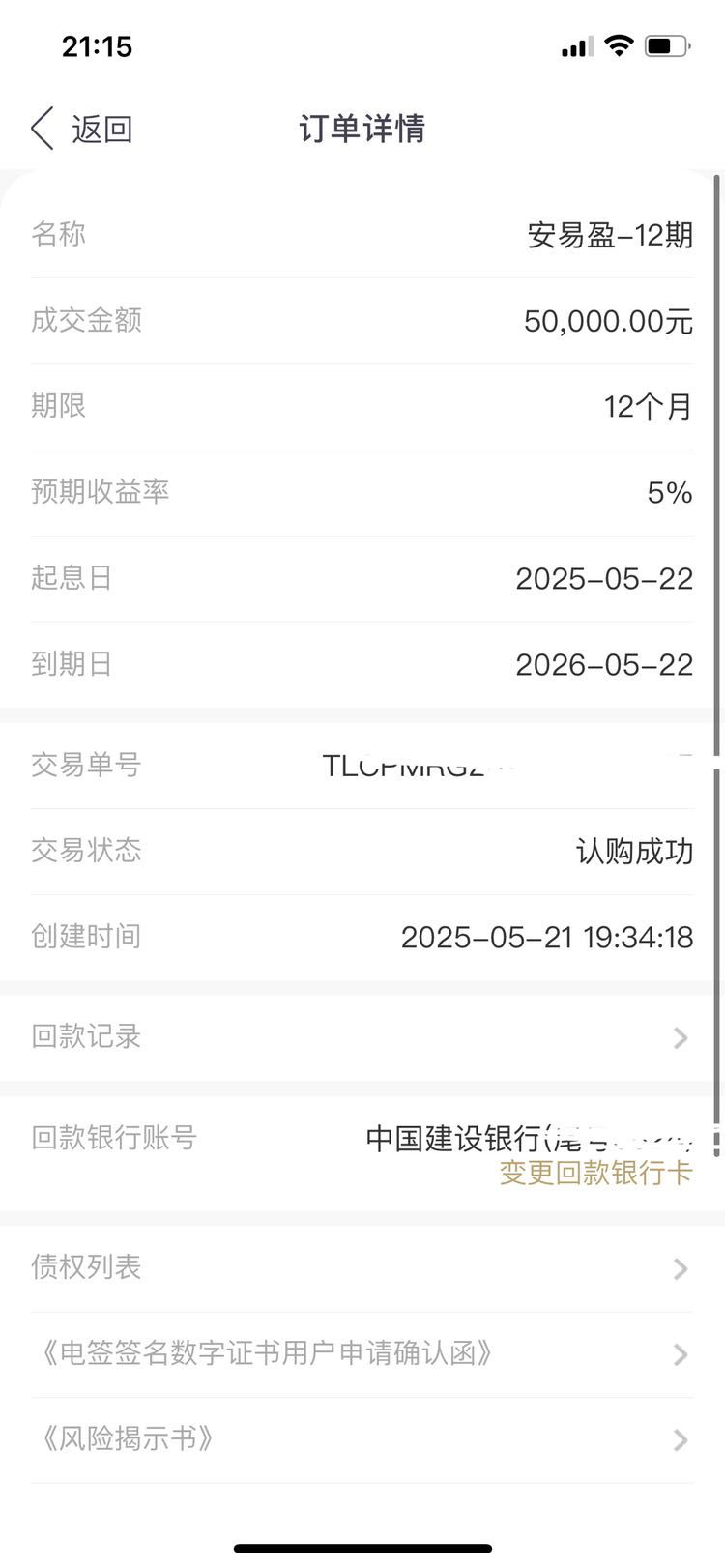Open the 《风险揭示书》 document
725x1568 pixels.
[362, 1439]
